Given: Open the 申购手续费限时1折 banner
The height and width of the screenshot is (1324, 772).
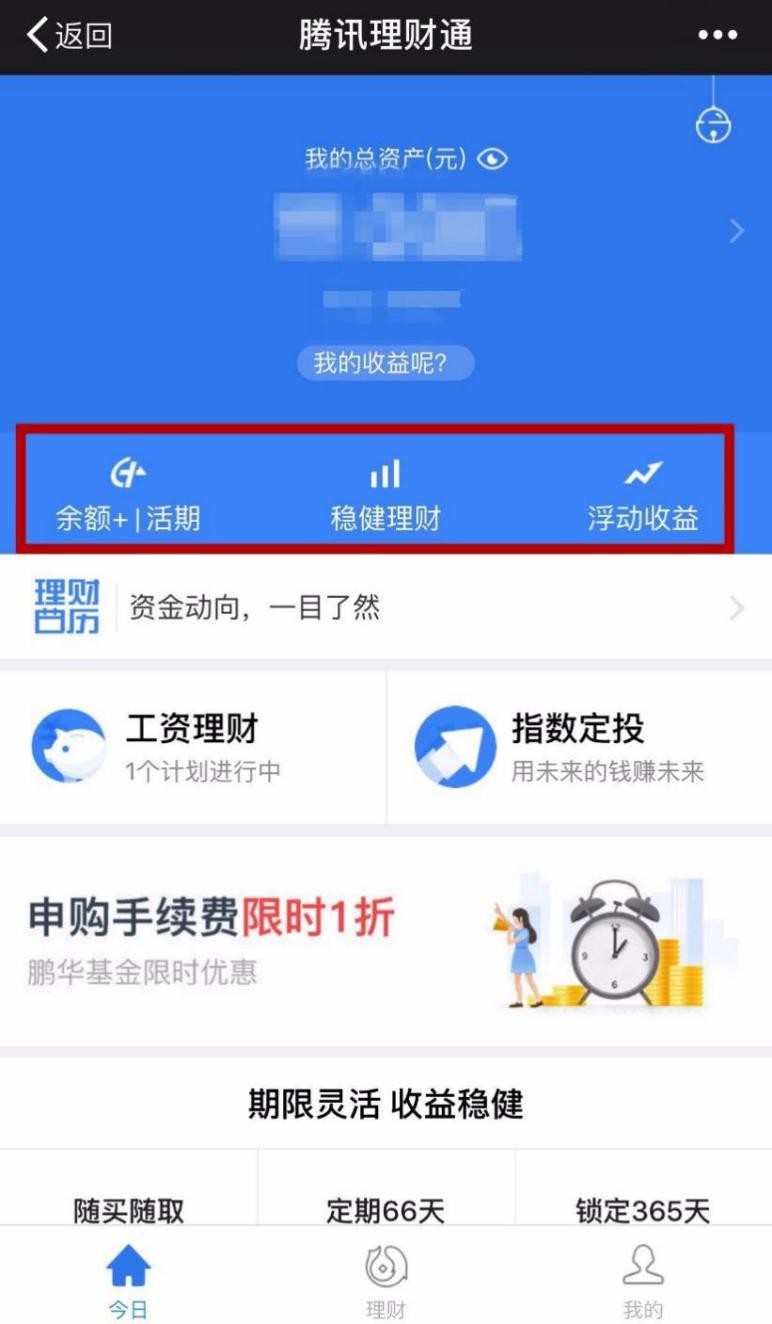Looking at the screenshot, I should click(385, 940).
